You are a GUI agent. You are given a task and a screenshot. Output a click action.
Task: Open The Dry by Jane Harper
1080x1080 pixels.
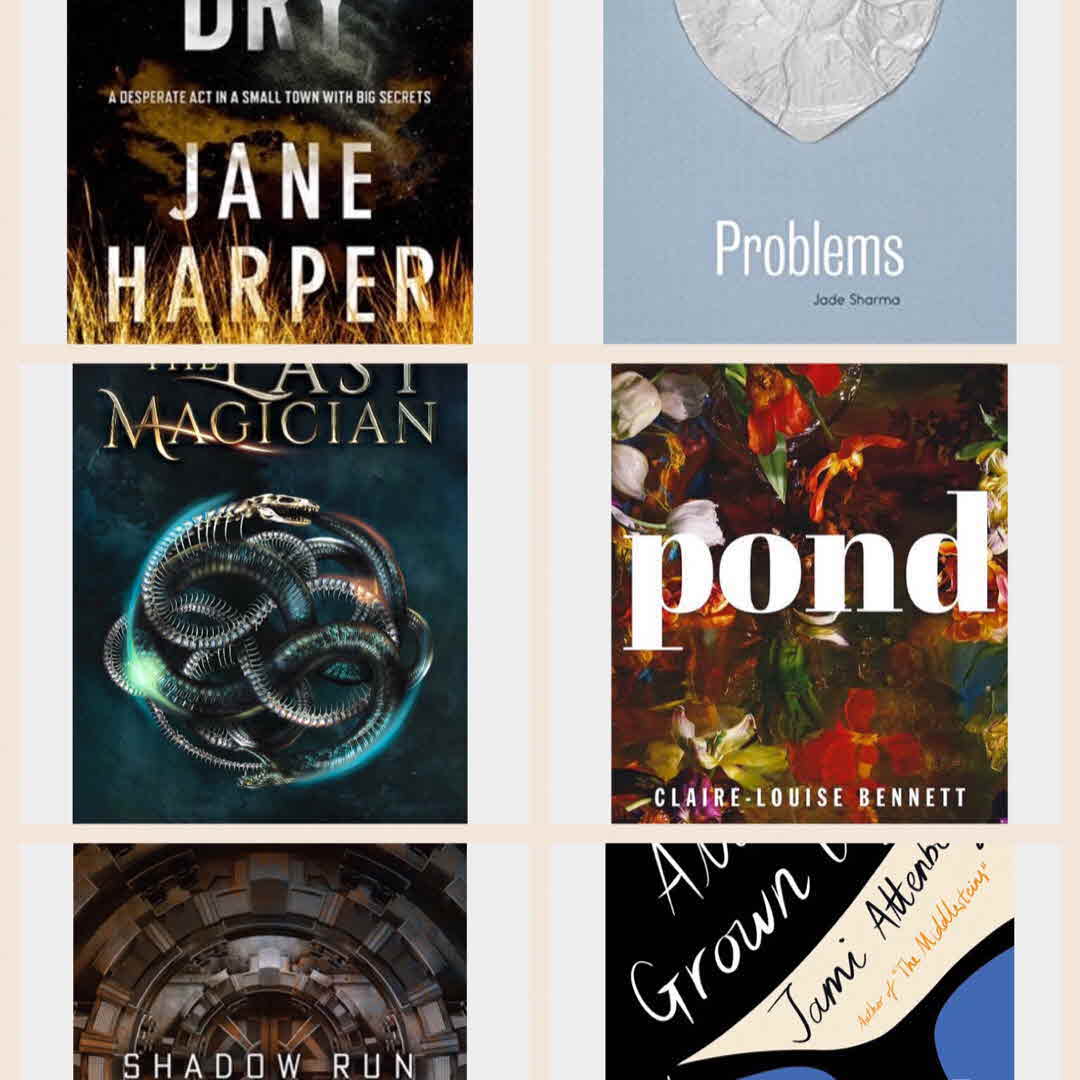(270, 170)
